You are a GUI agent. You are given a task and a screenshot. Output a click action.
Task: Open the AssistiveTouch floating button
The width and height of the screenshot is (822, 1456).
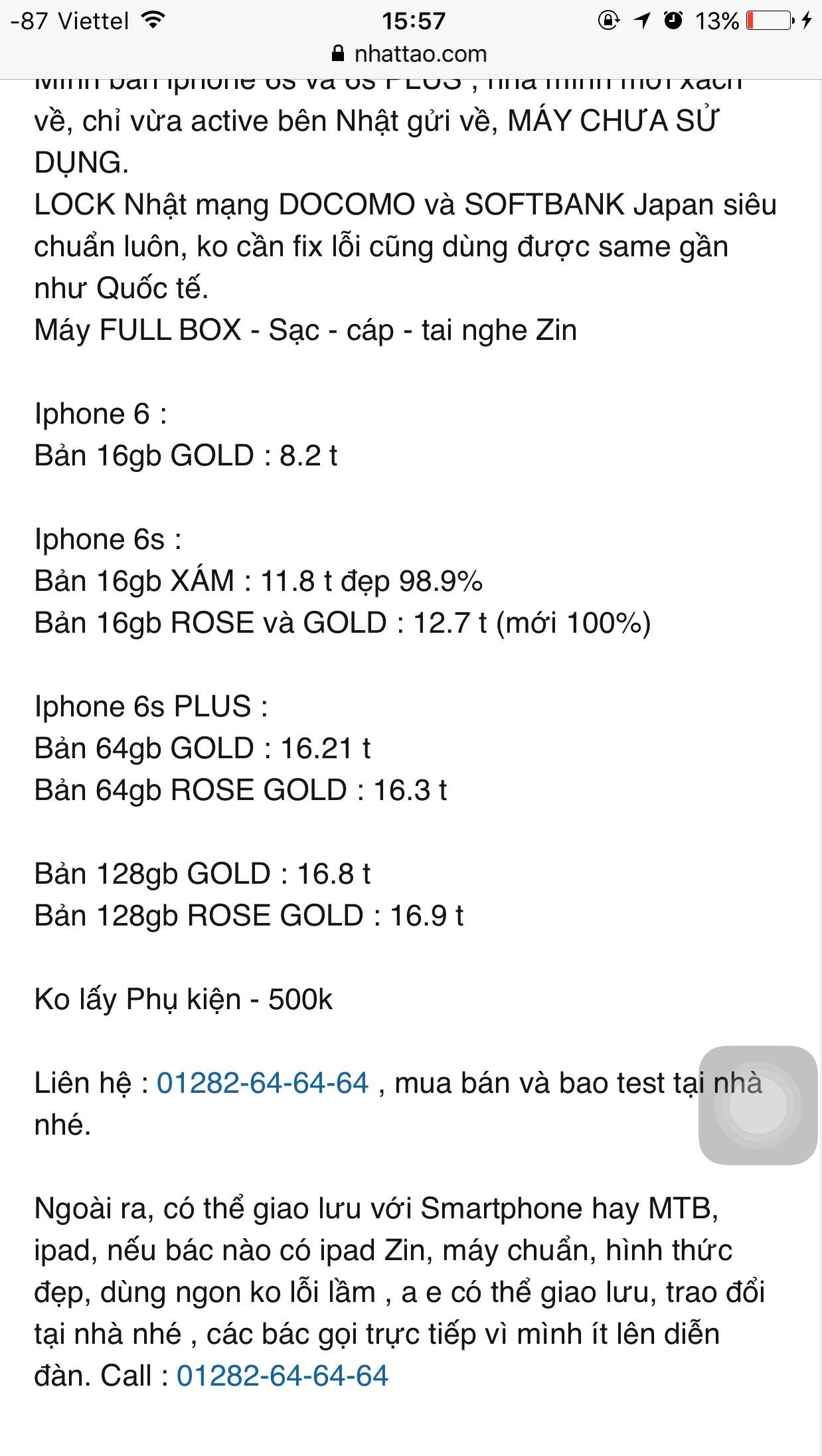coord(758,1105)
